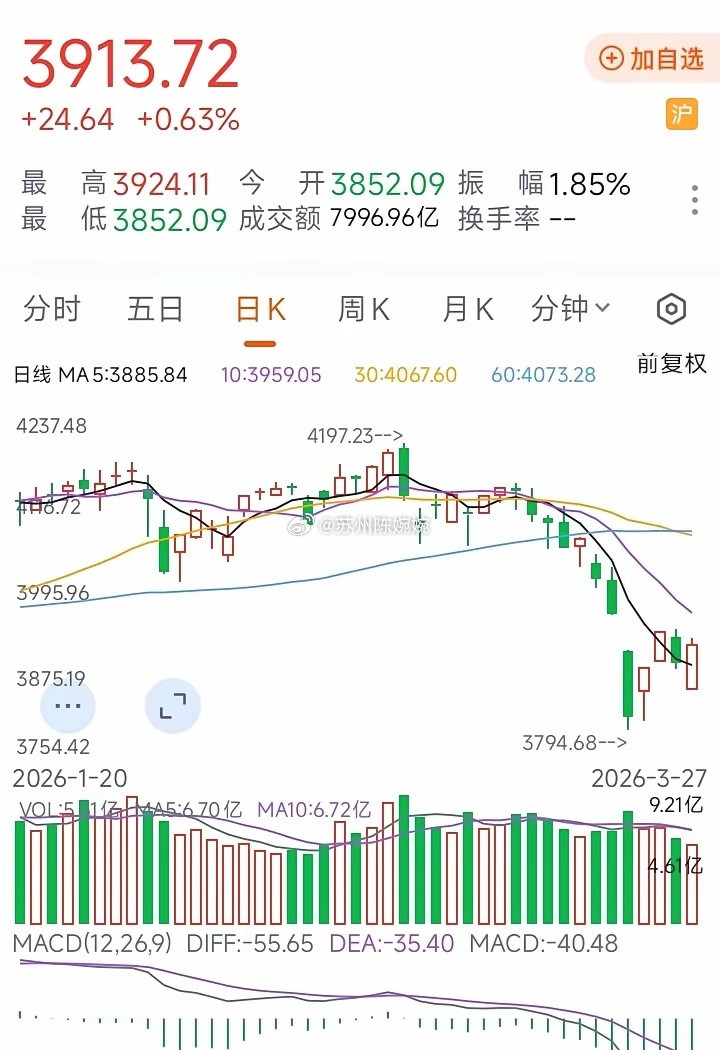Click the 加自选 add-to-watchlist button

click(651, 58)
